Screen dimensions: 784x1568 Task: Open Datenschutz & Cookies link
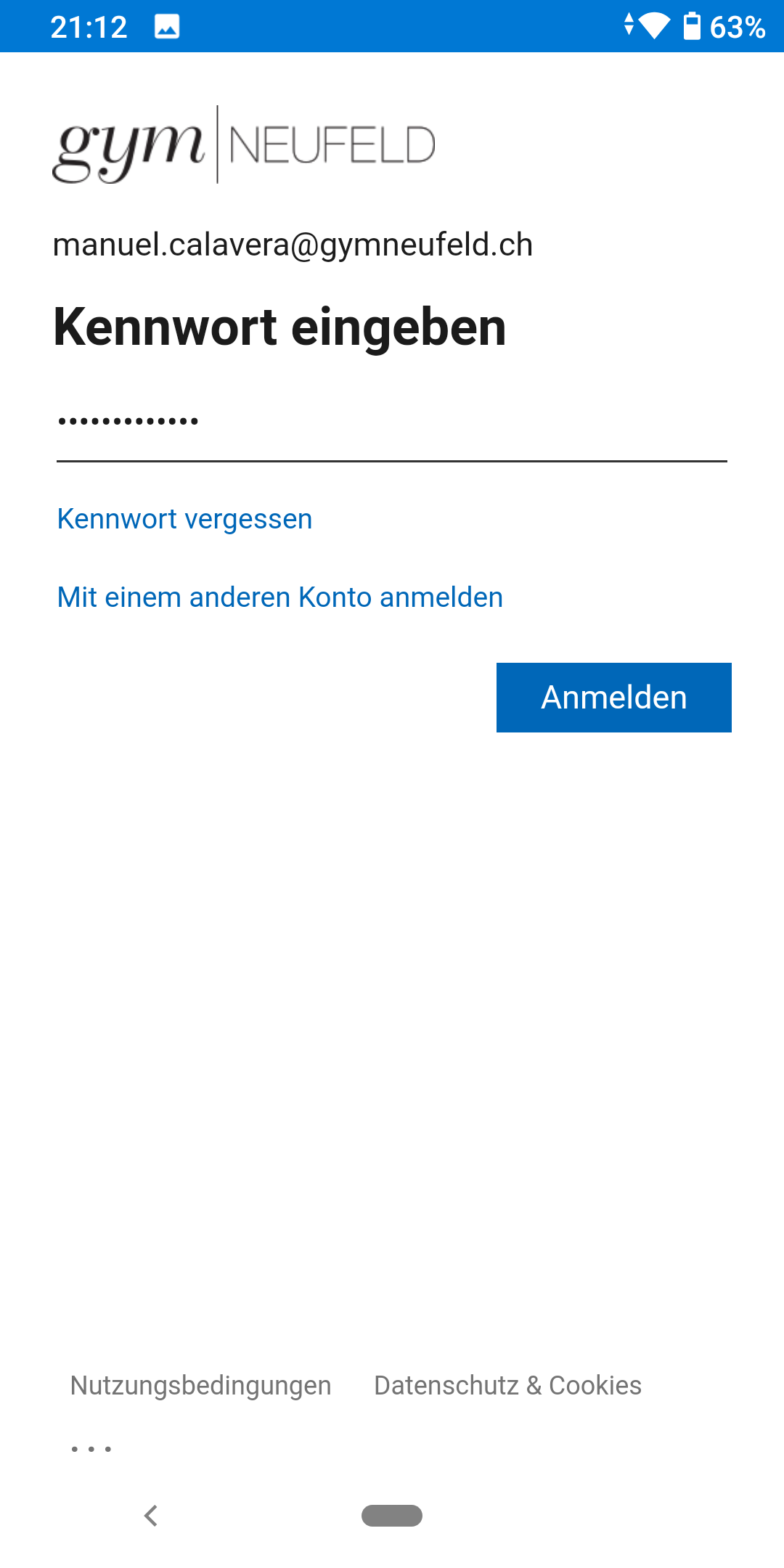tap(507, 1385)
